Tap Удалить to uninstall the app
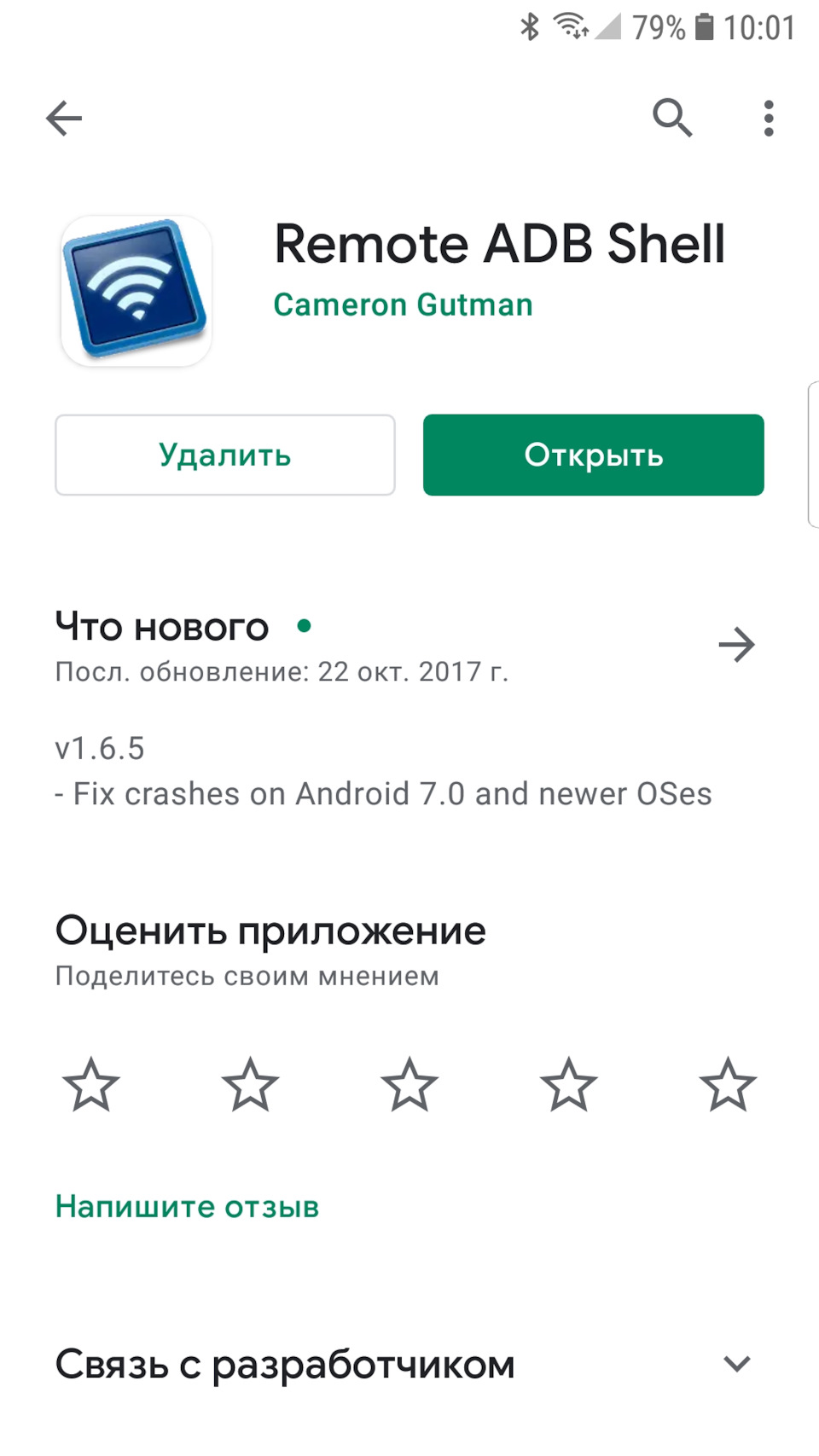 click(225, 455)
